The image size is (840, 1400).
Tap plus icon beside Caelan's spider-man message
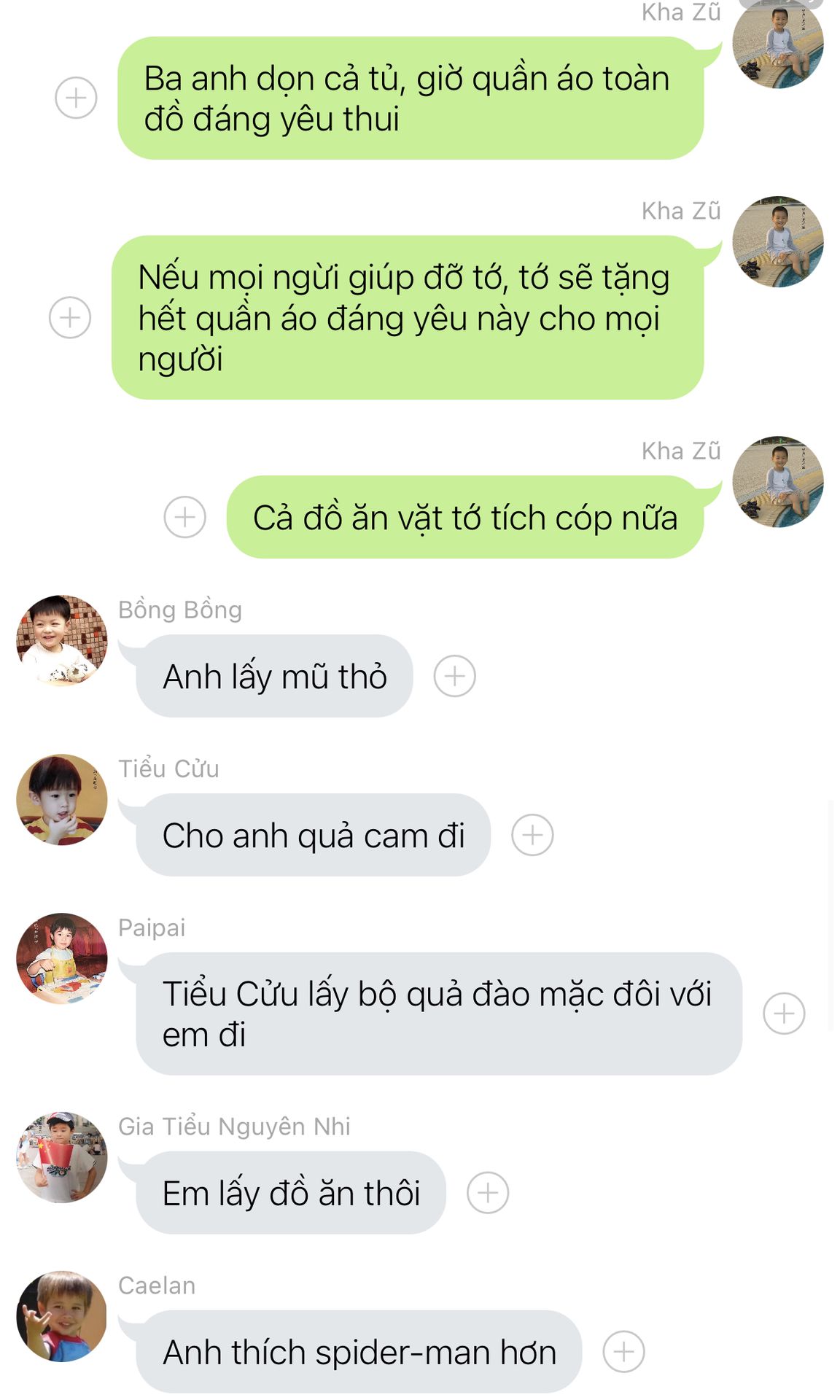pyautogui.click(x=624, y=1352)
